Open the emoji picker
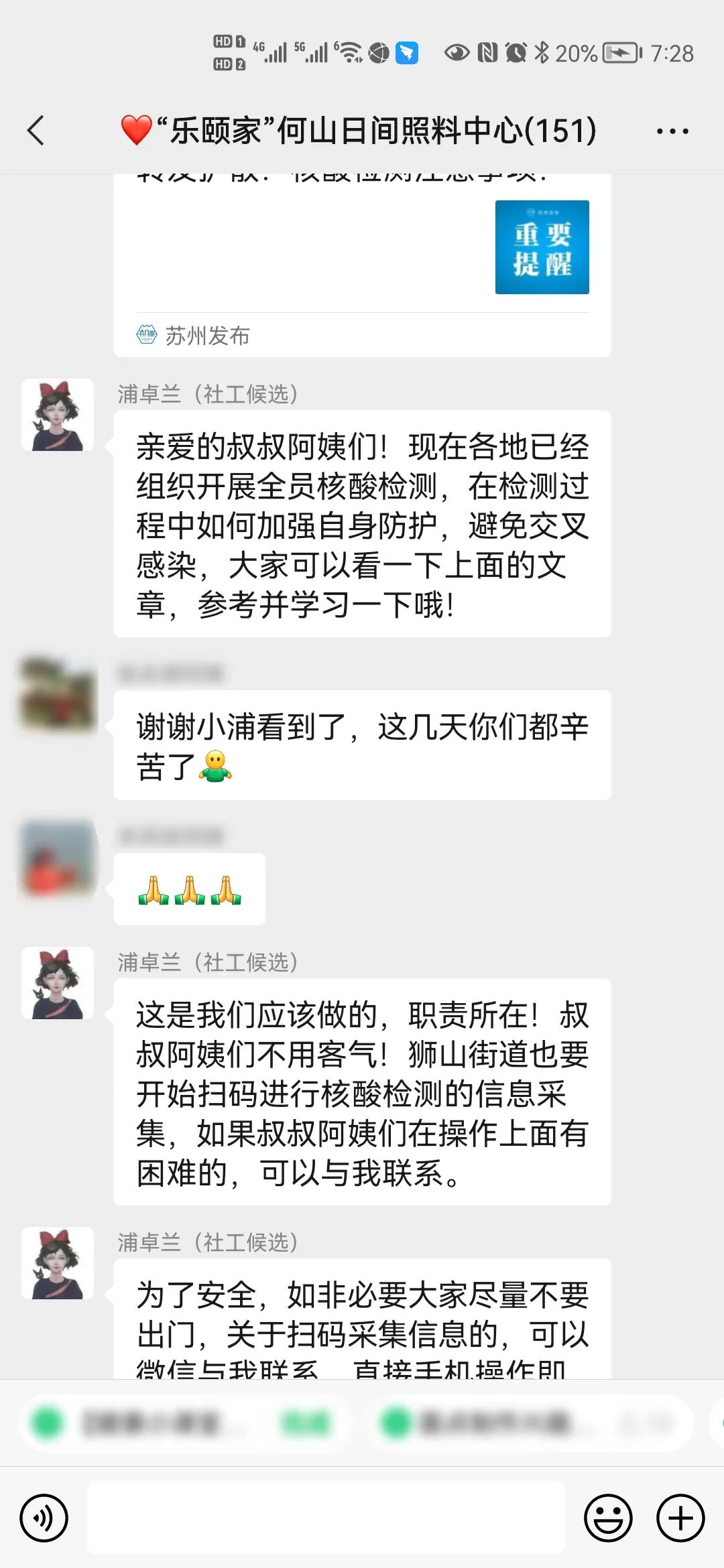Screen dimensions: 724x1568 (608, 1518)
